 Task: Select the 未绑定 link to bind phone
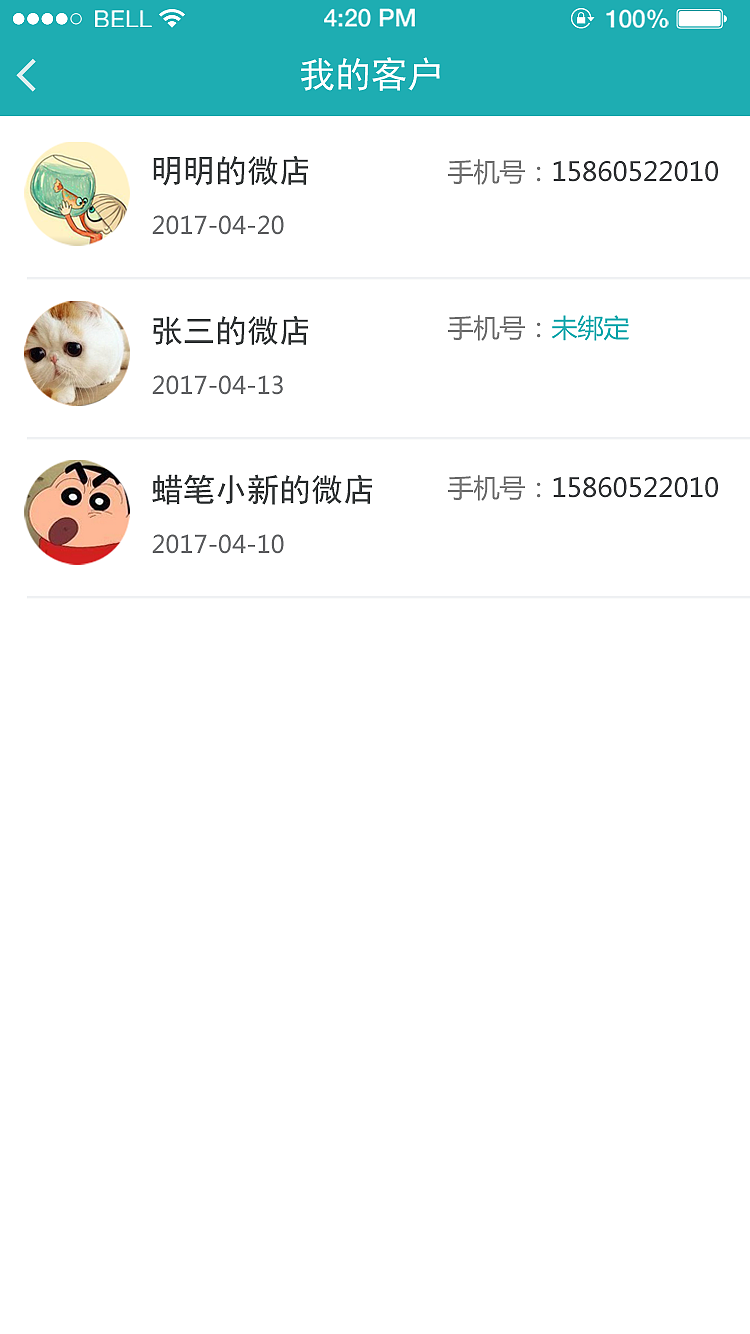590,329
